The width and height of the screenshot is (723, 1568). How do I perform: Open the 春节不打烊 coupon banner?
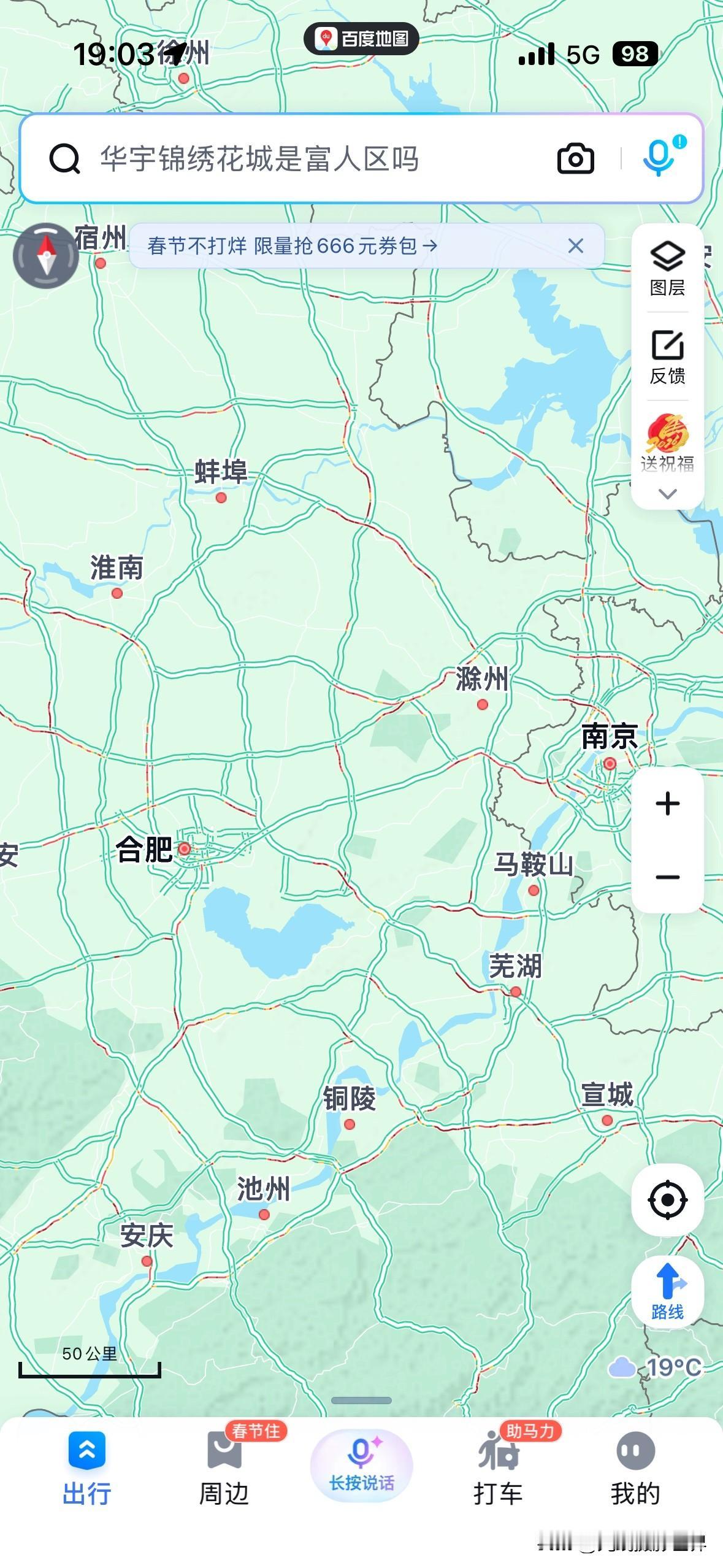click(293, 246)
